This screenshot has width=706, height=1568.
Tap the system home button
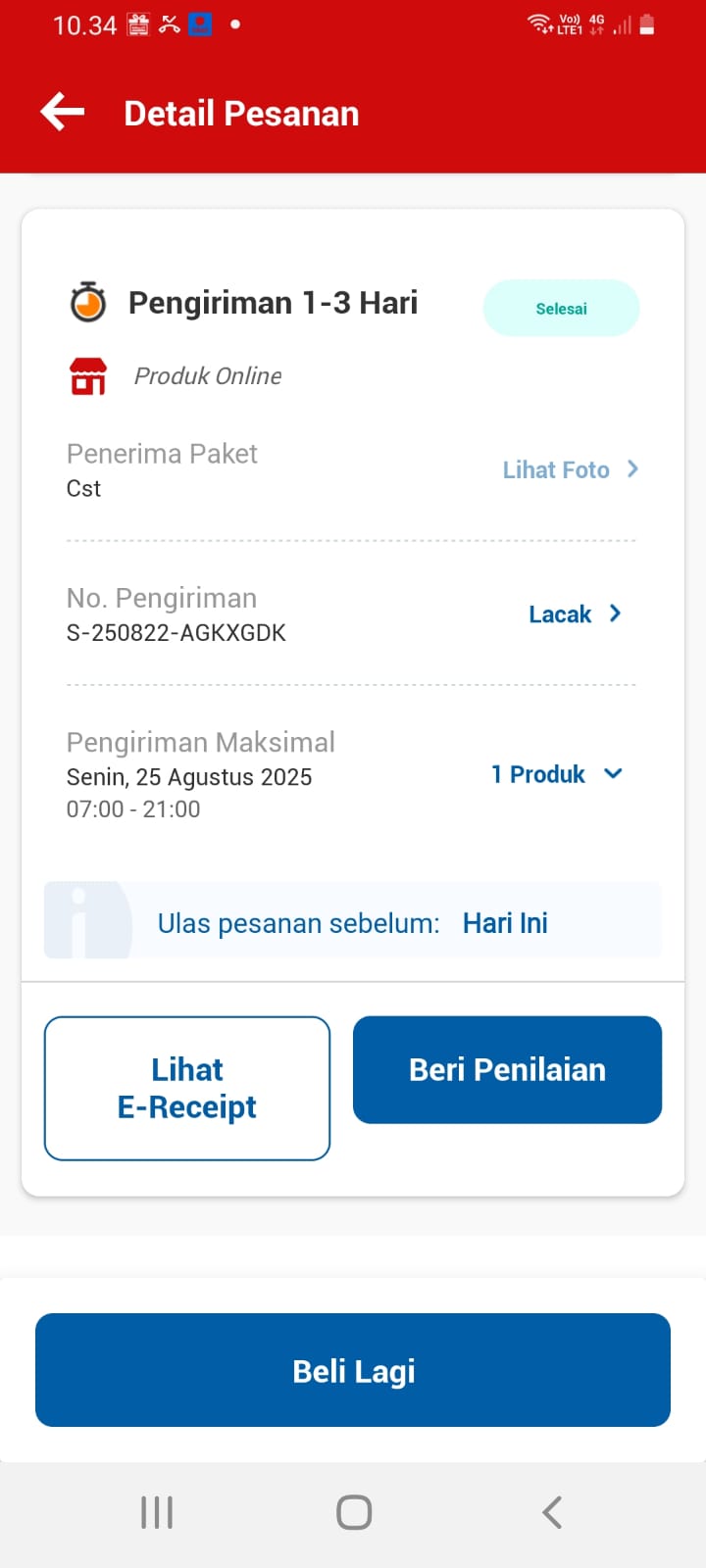point(354,1512)
